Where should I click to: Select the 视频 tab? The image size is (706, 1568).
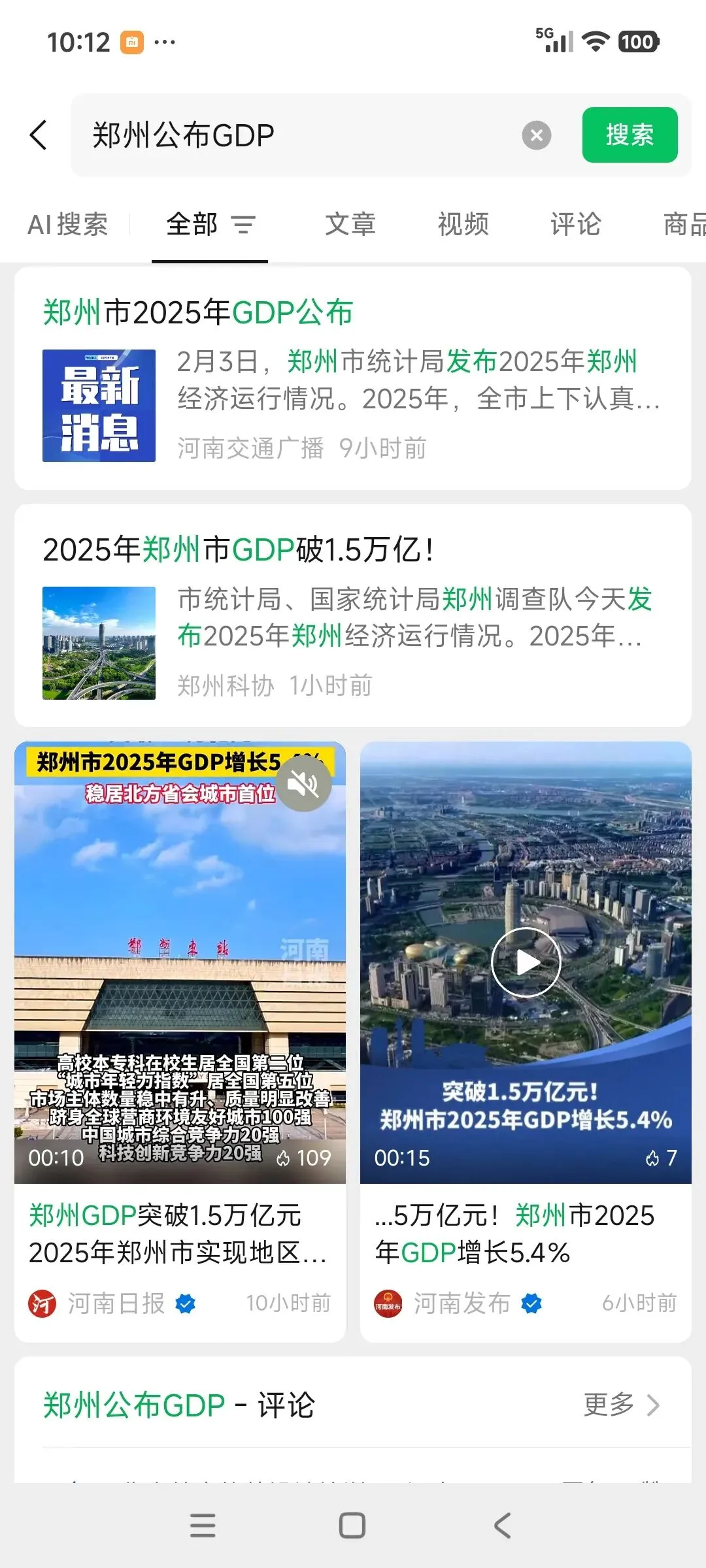463,225
